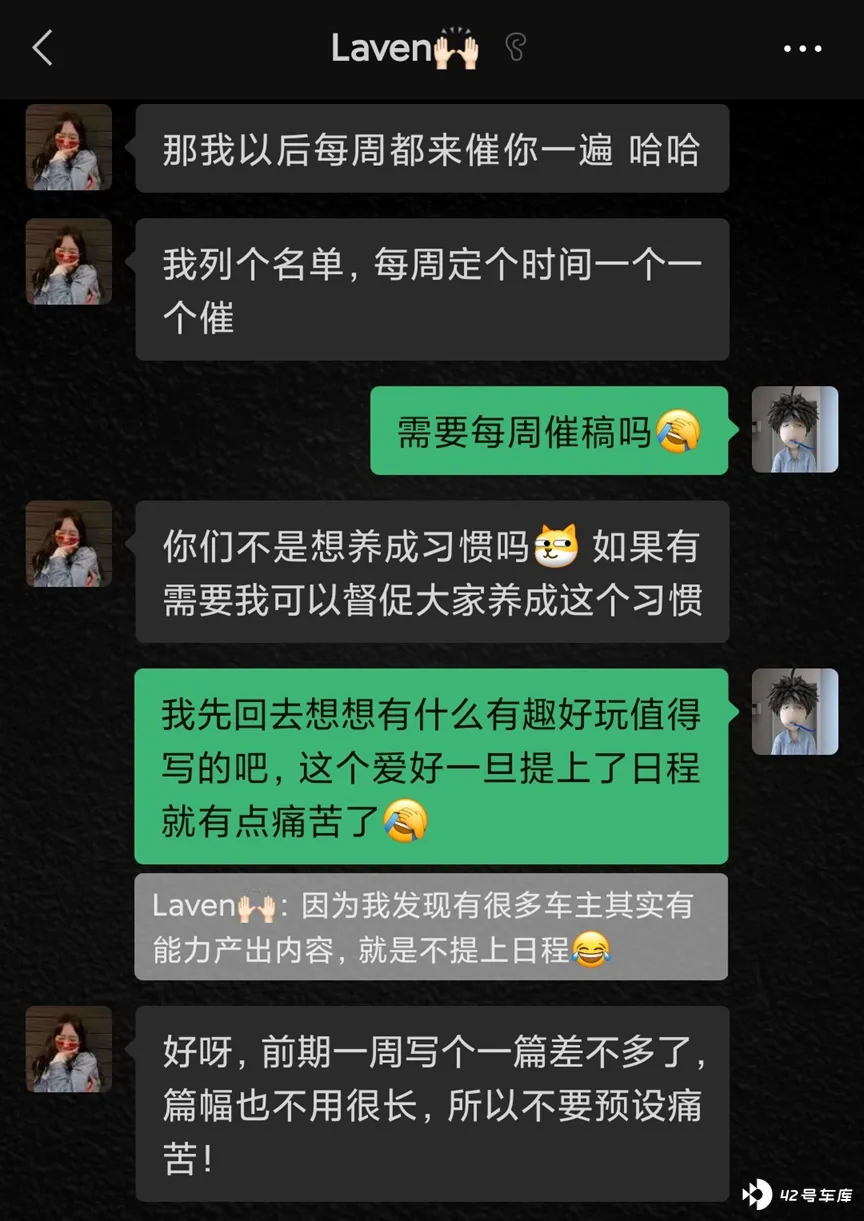The width and height of the screenshot is (864, 1221).
Task: Open the three-dot chat options menu
Action: (802, 48)
